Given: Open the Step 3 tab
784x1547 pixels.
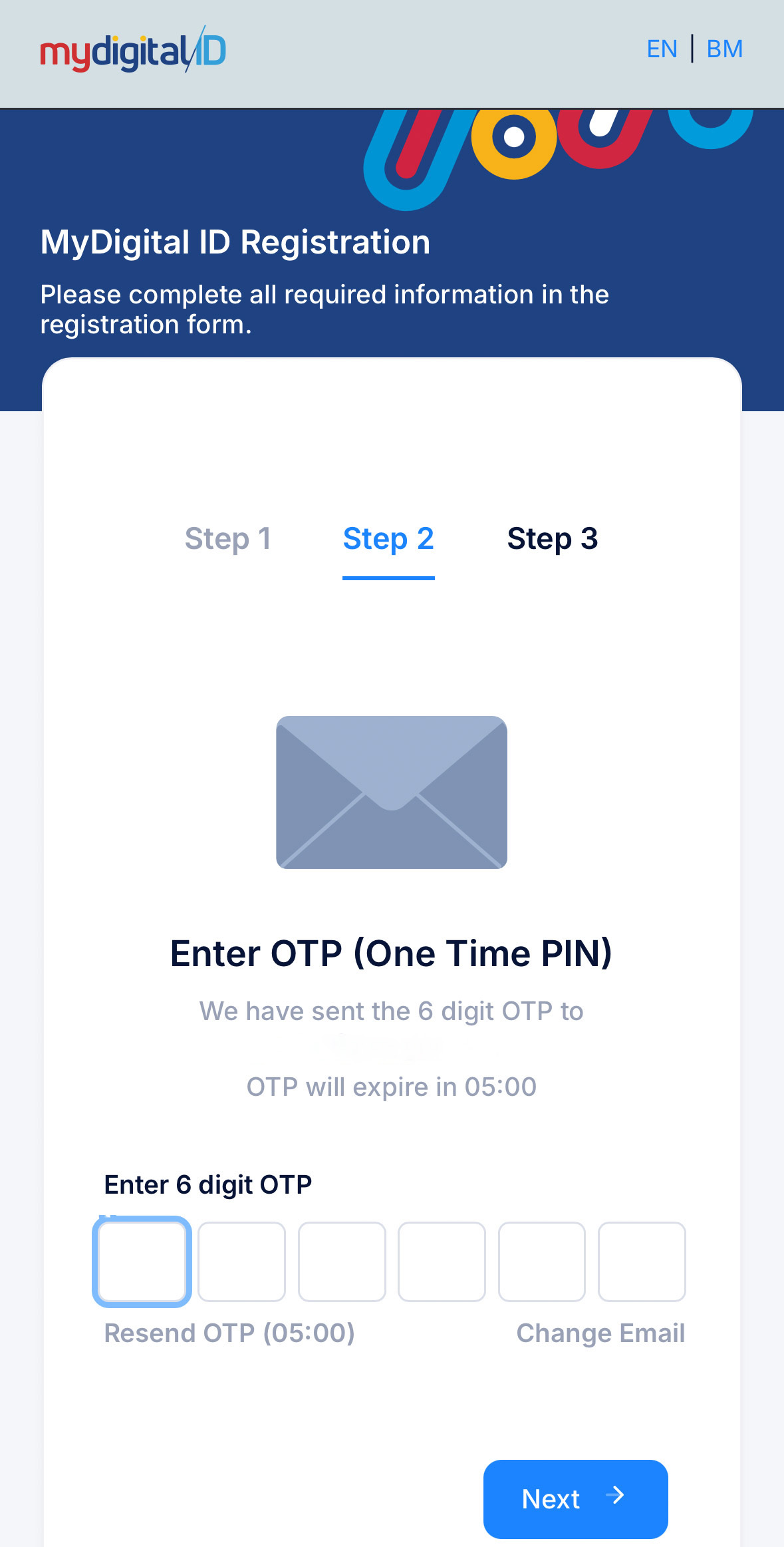Looking at the screenshot, I should pyautogui.click(x=553, y=539).
